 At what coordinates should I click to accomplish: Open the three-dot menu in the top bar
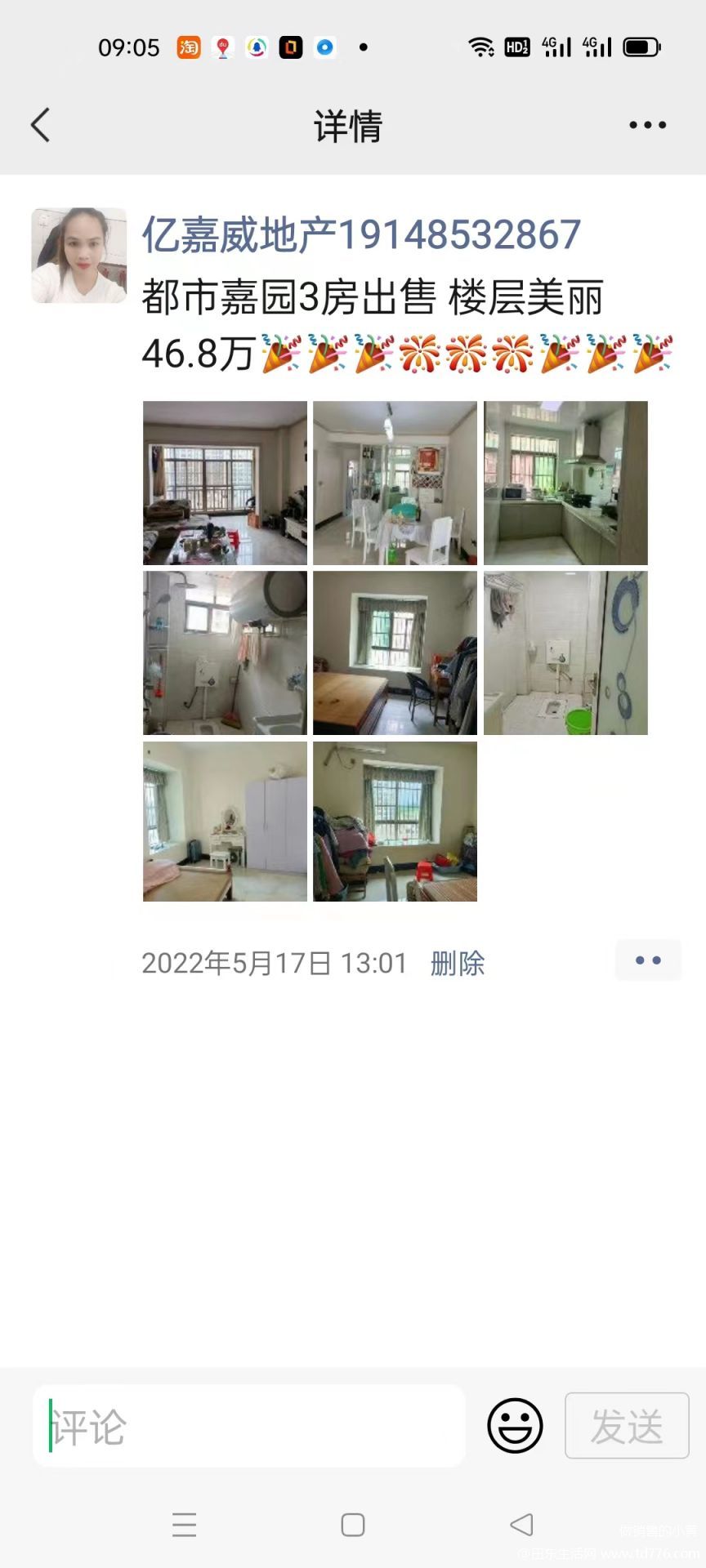coord(647,125)
